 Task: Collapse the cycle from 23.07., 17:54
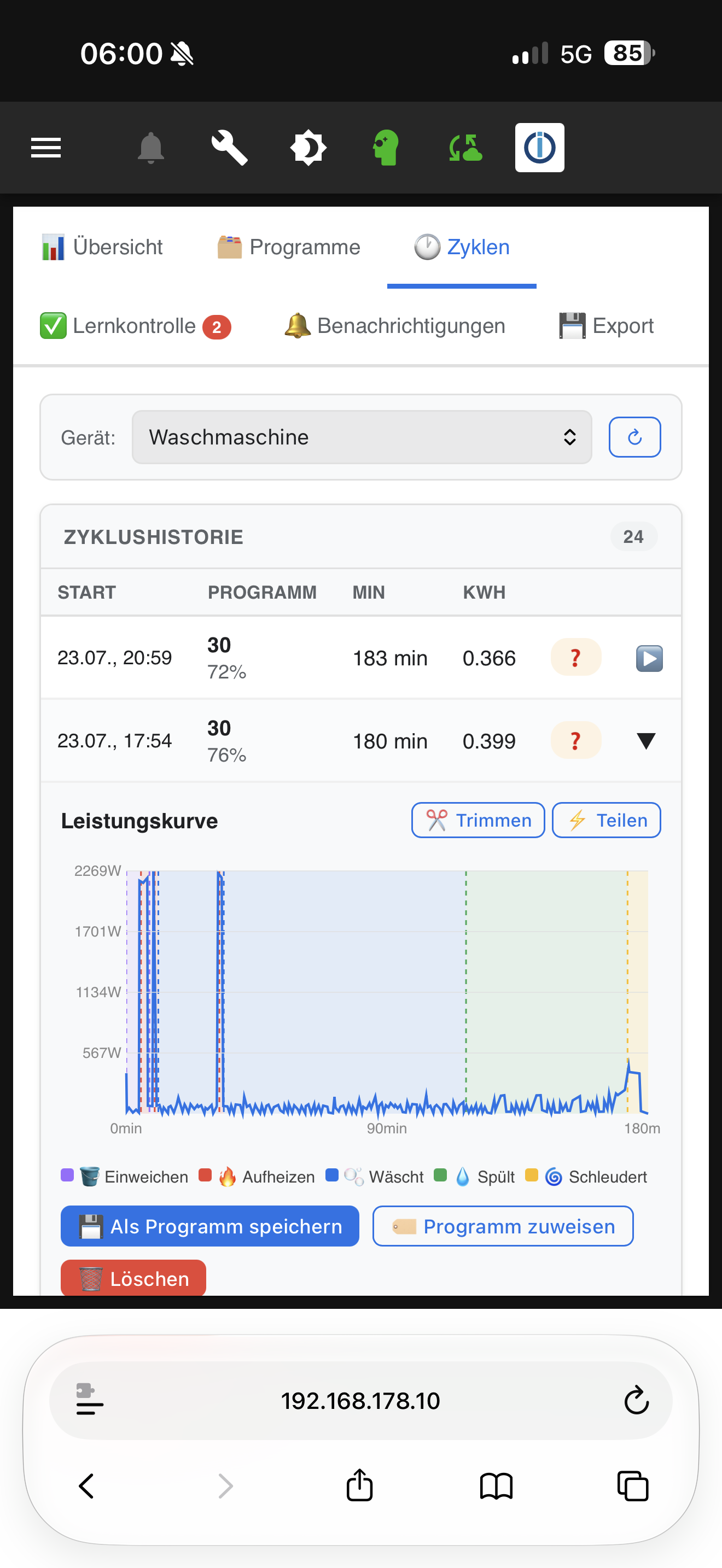645,741
